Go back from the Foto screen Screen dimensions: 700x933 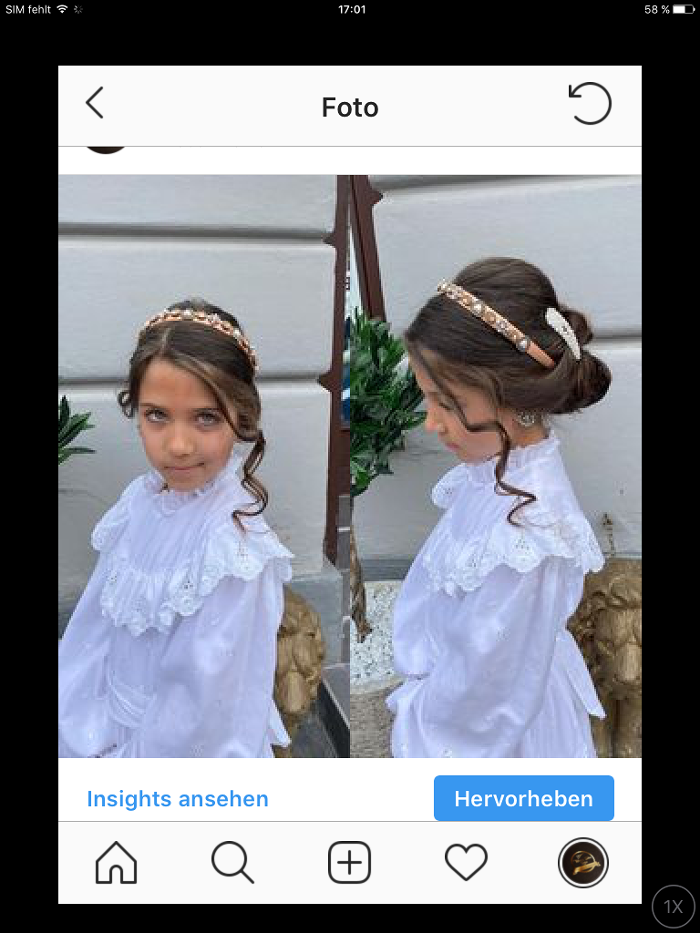(x=95, y=104)
